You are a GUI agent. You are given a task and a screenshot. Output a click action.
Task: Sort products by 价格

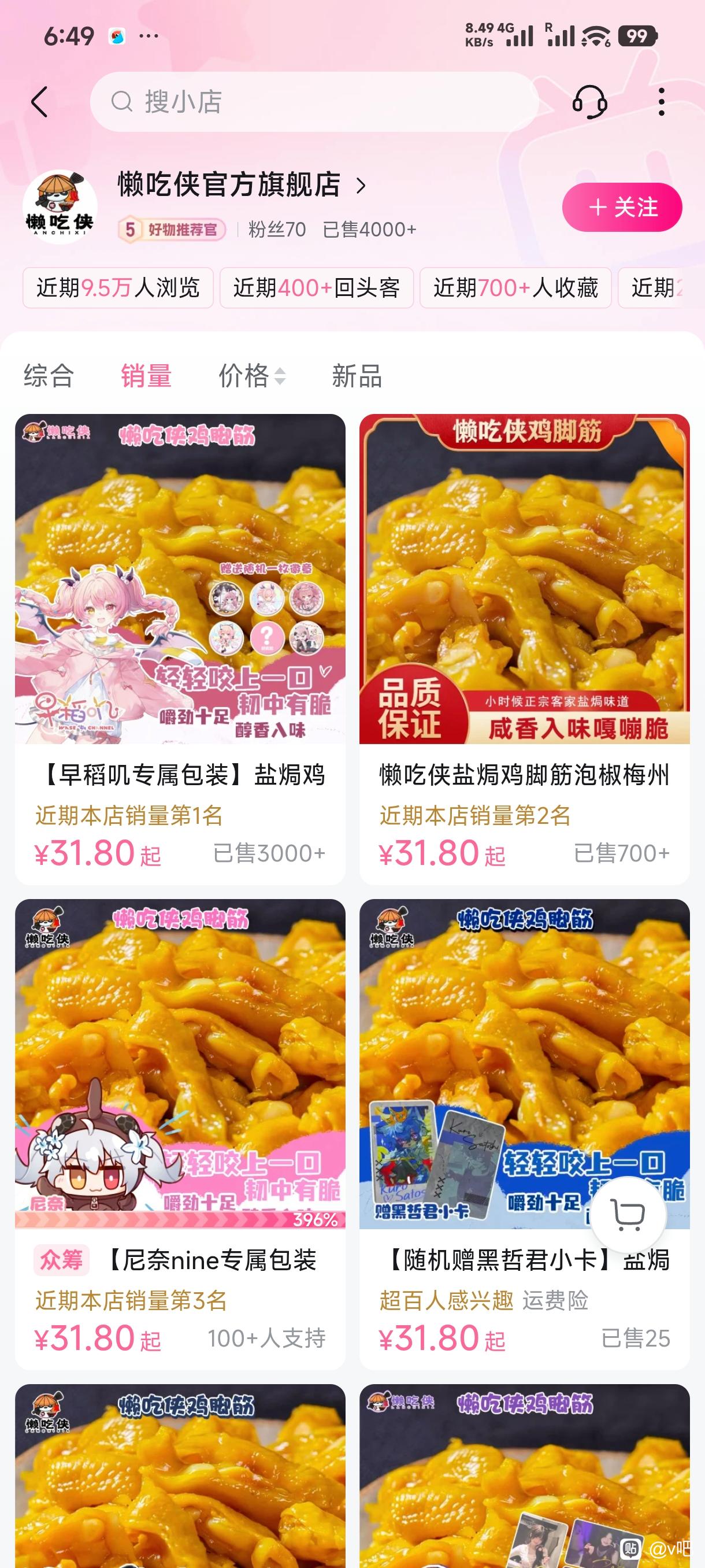251,376
